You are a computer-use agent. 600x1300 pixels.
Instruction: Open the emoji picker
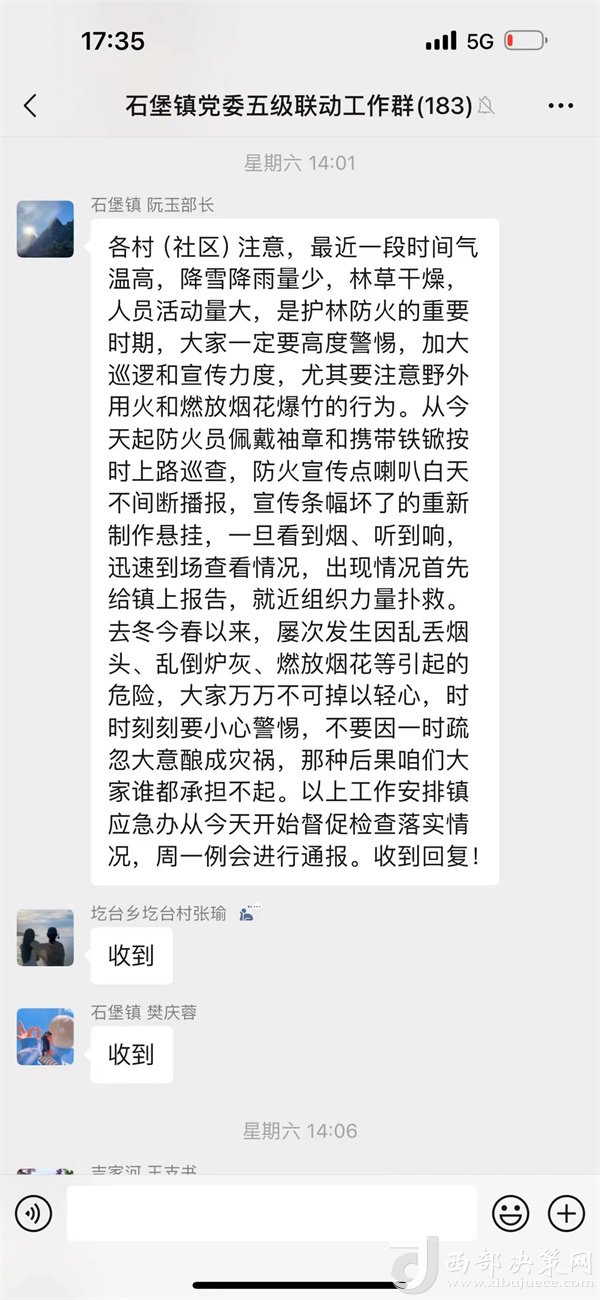click(x=511, y=1214)
